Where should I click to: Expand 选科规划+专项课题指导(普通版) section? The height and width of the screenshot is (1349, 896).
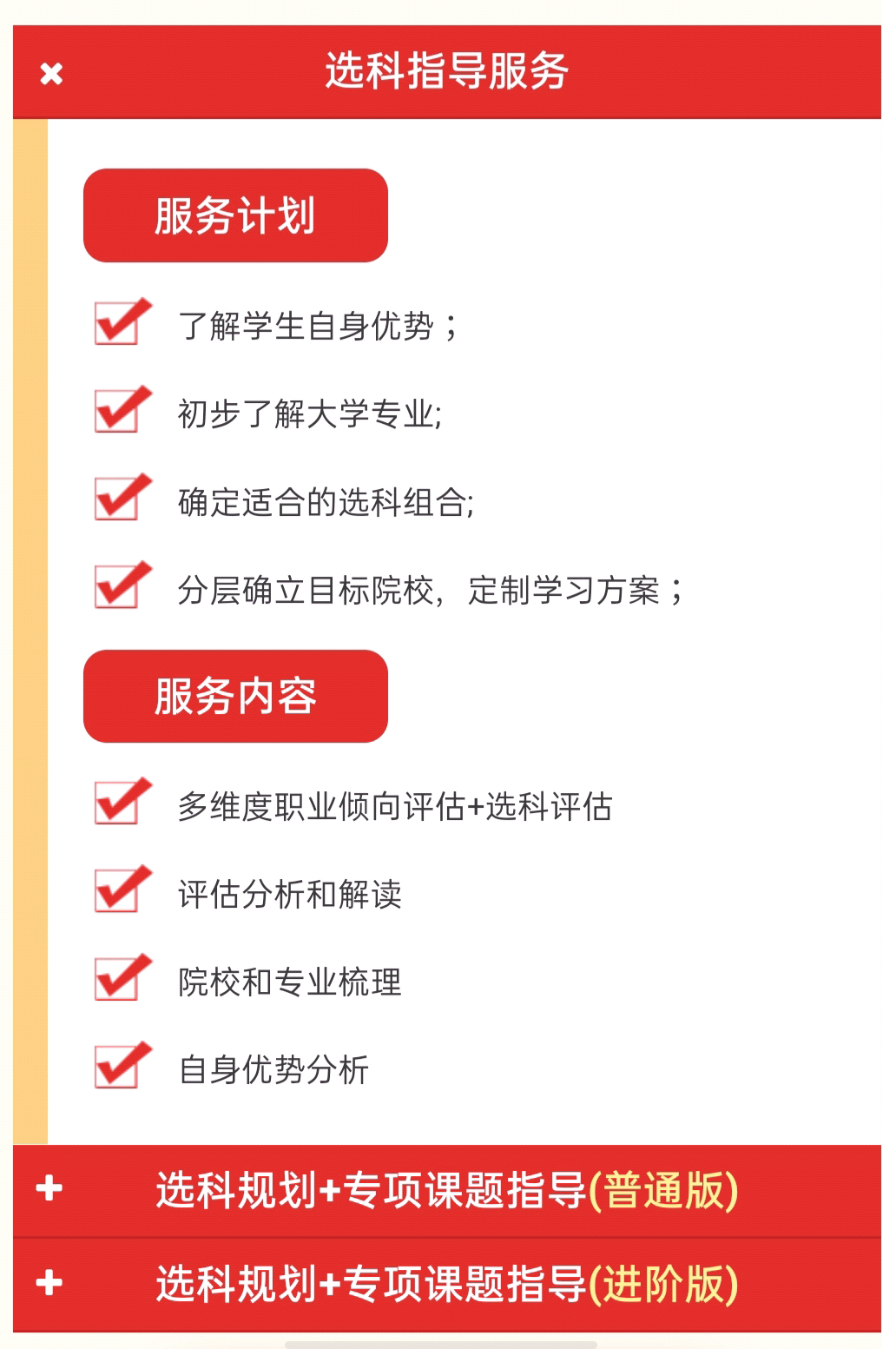click(x=448, y=1191)
